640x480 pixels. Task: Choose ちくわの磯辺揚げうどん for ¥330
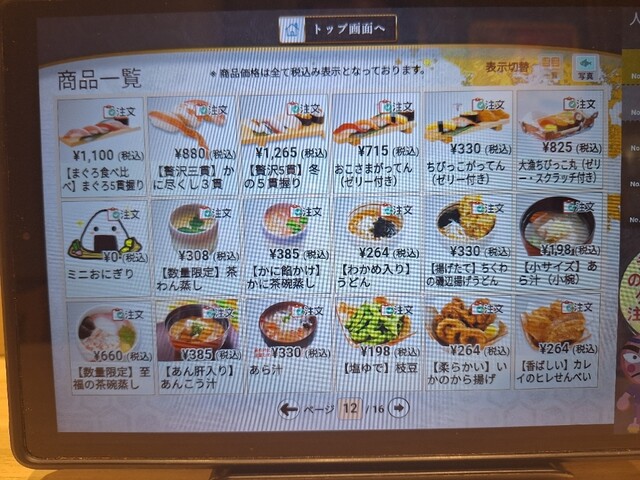468,238
